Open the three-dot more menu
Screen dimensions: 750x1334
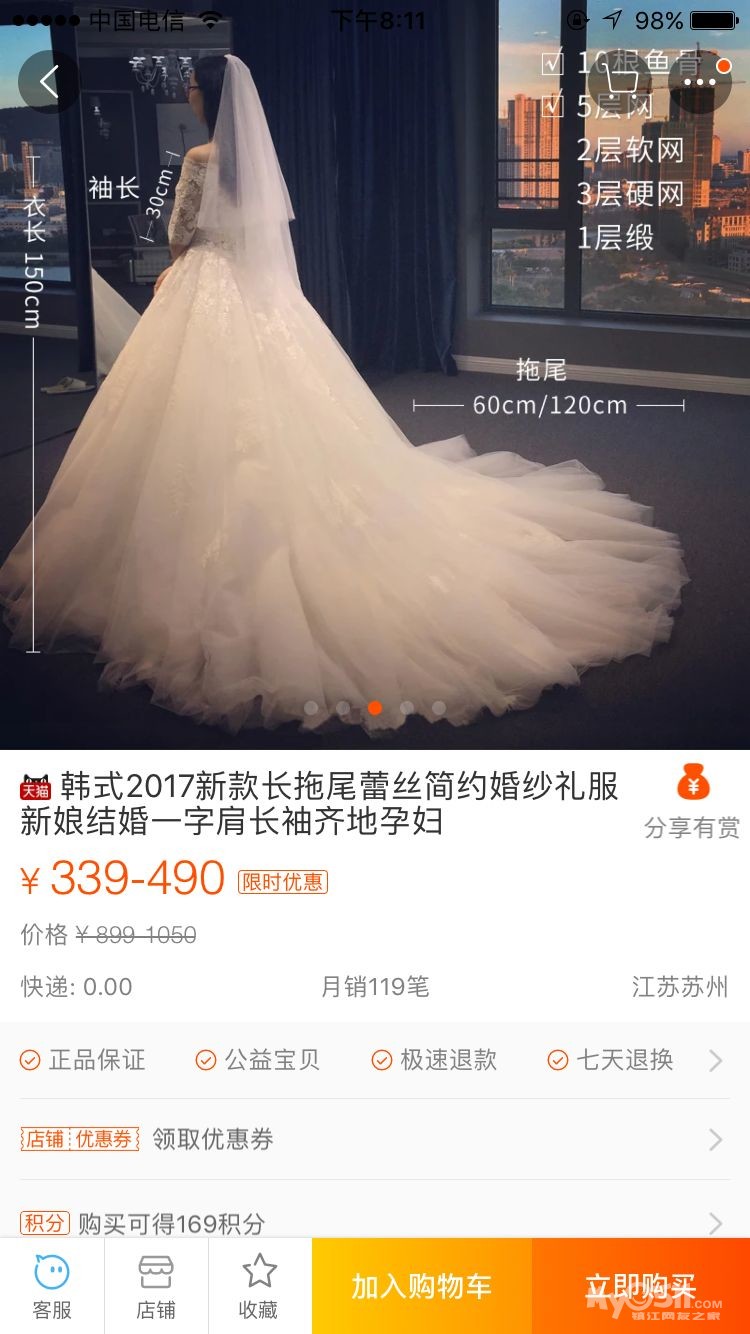700,82
